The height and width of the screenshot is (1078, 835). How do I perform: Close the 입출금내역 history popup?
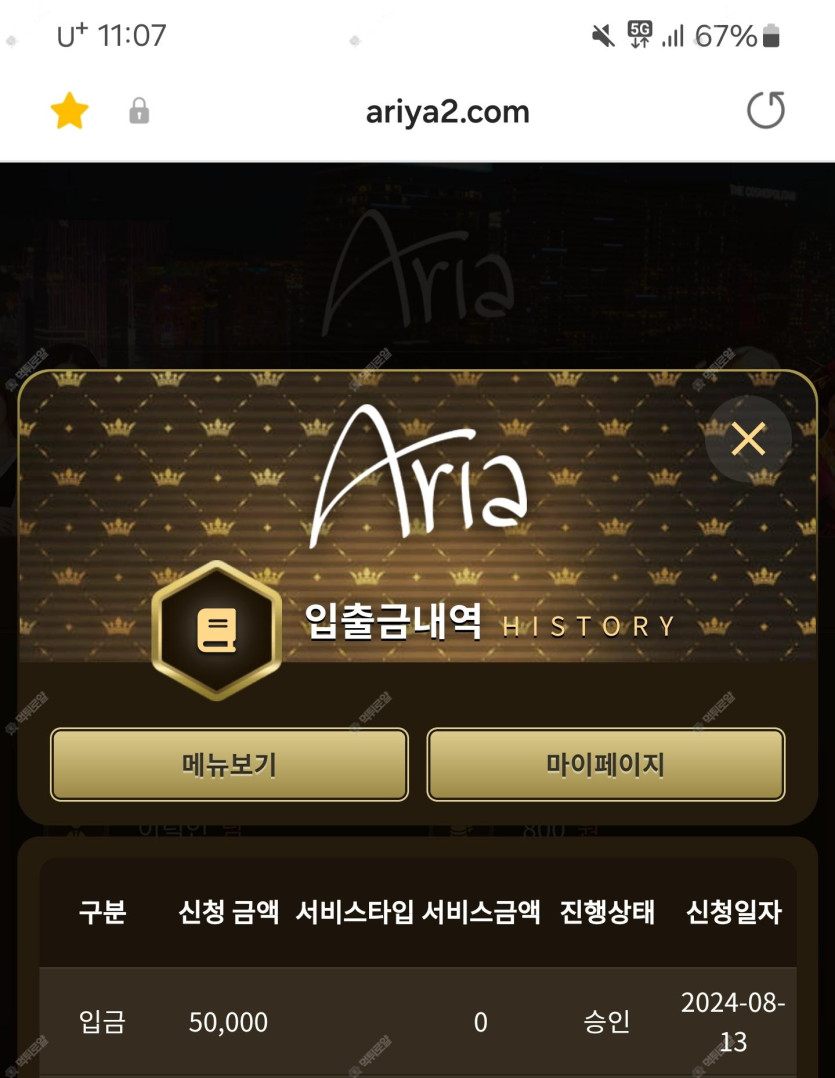tap(747, 439)
